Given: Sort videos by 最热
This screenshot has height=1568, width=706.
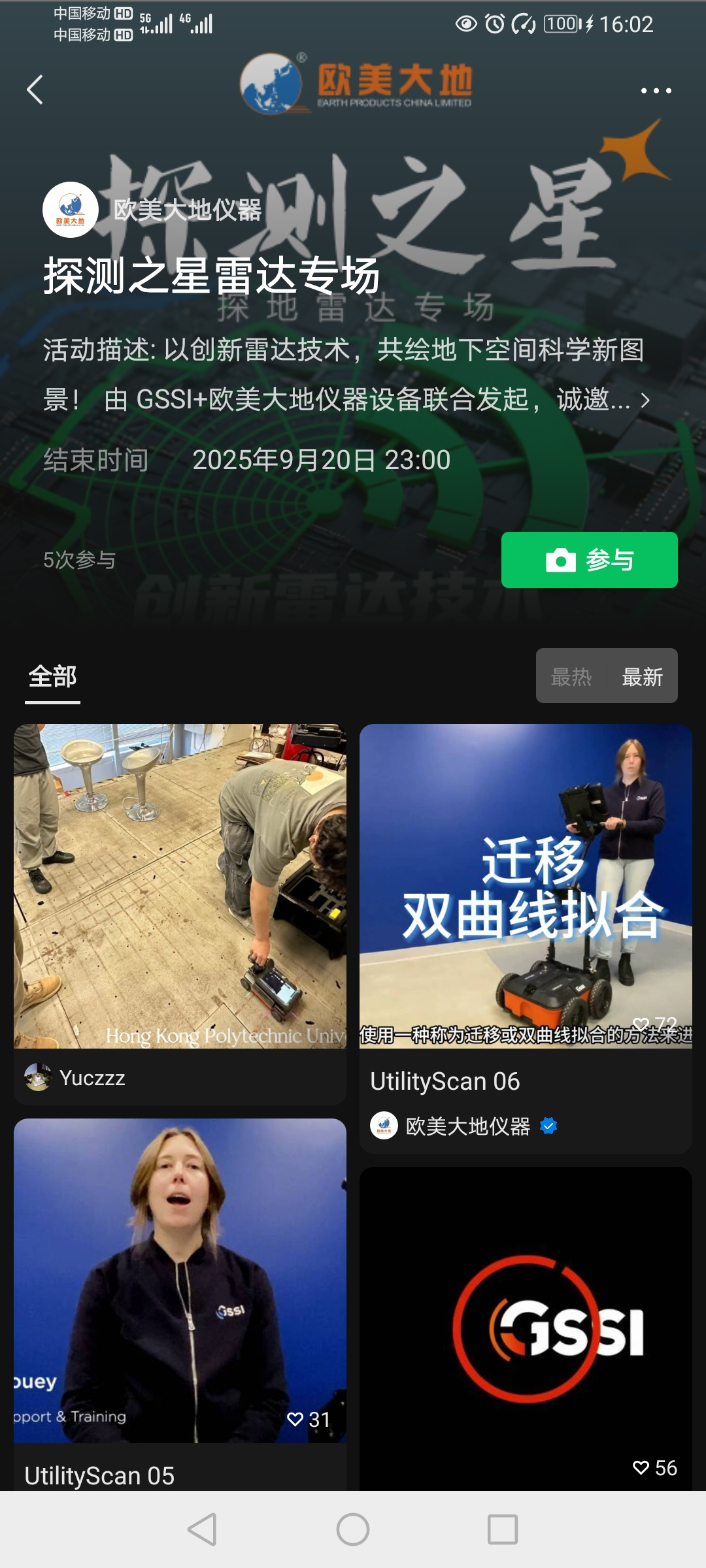Looking at the screenshot, I should click(571, 677).
